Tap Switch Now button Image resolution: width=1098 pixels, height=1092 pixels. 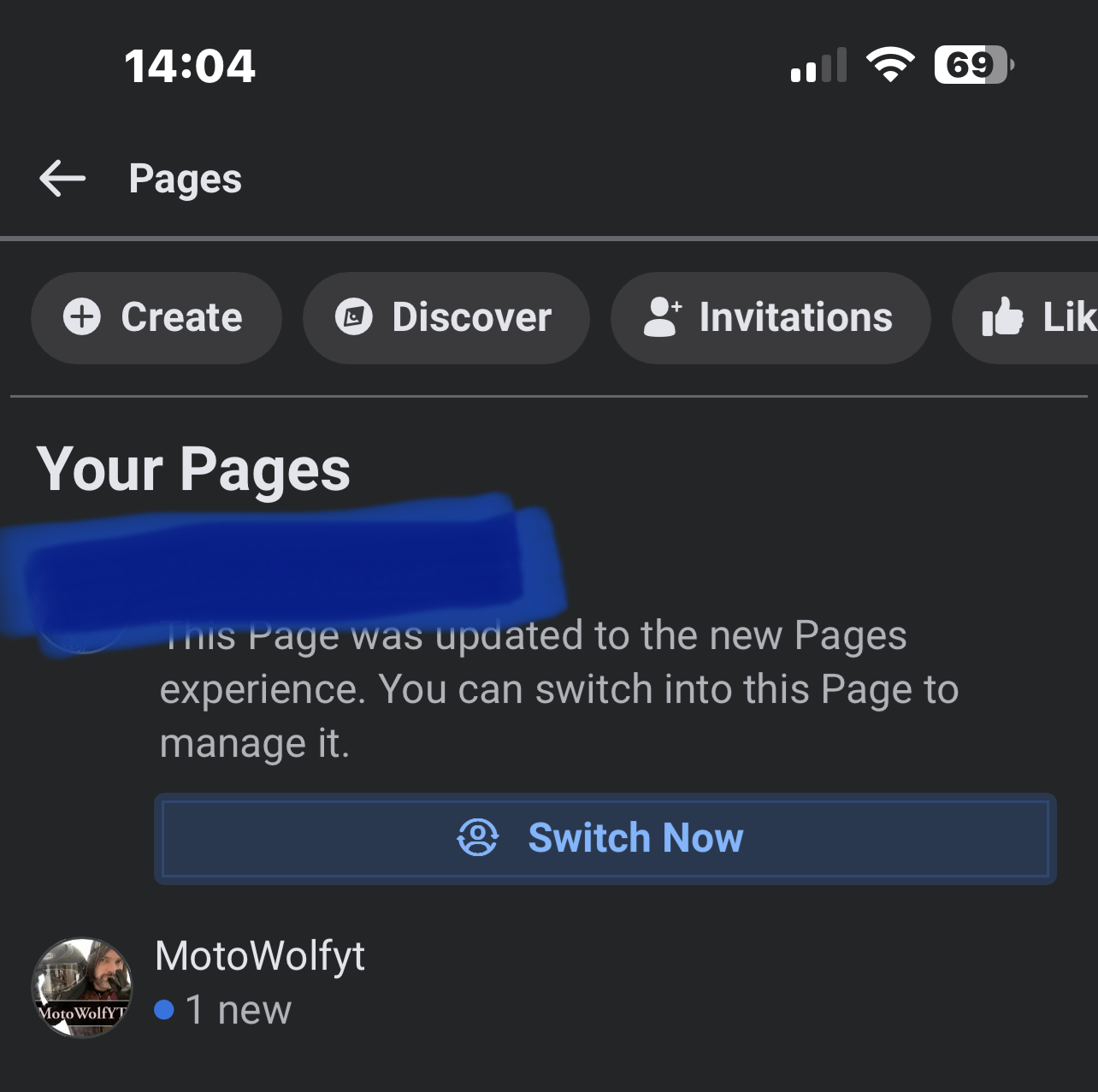point(605,838)
